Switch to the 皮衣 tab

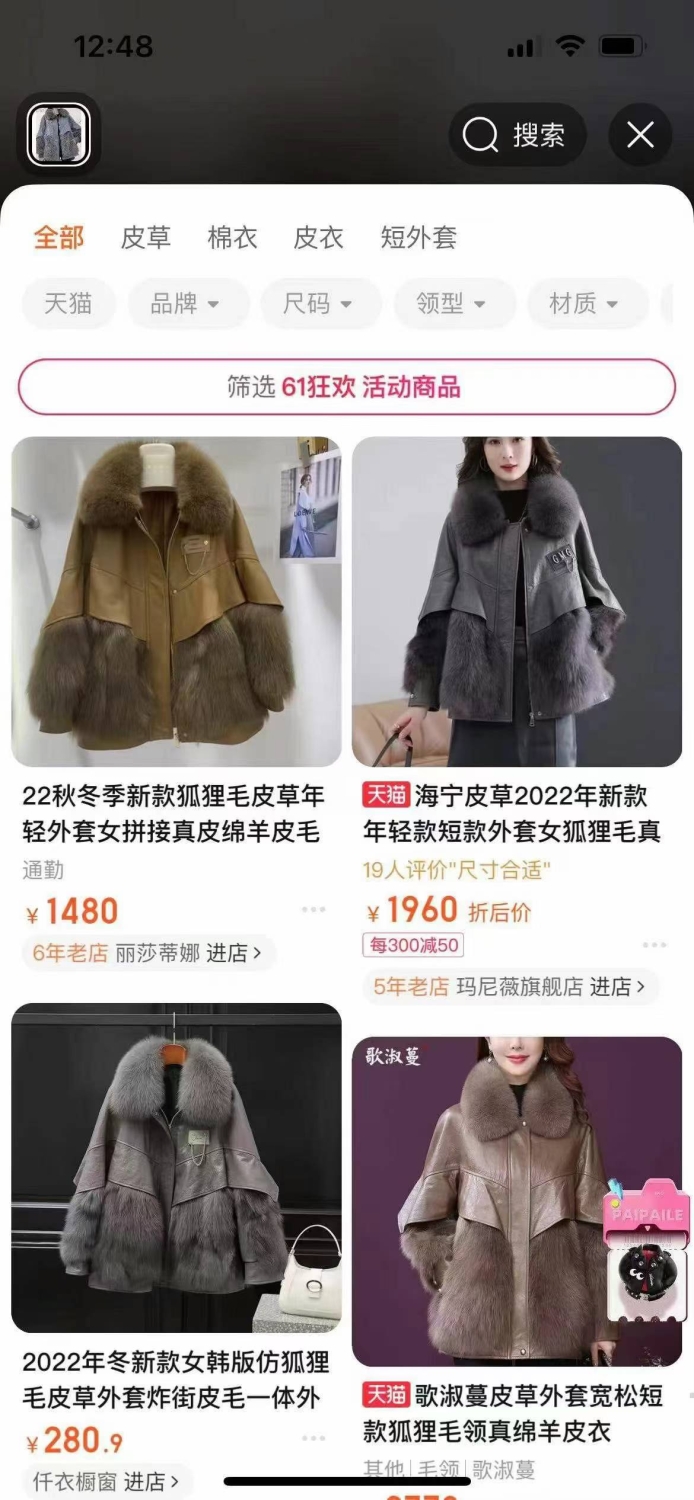tap(318, 237)
